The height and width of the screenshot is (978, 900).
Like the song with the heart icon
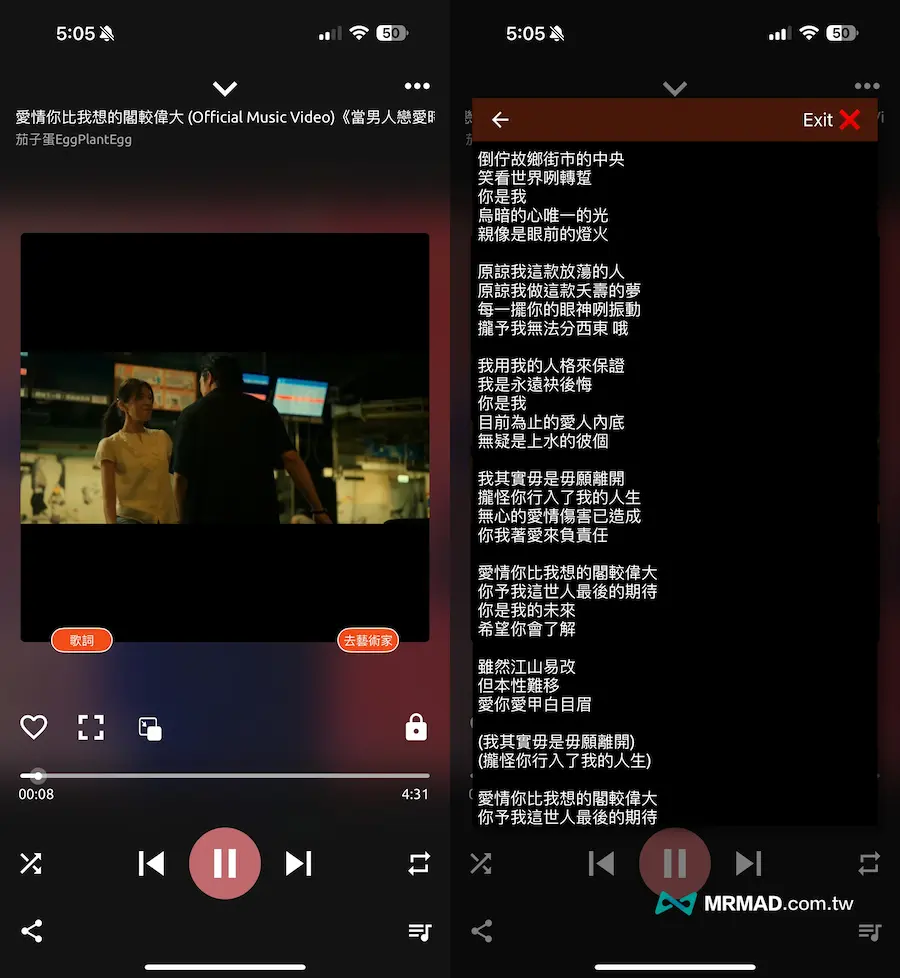[34, 727]
